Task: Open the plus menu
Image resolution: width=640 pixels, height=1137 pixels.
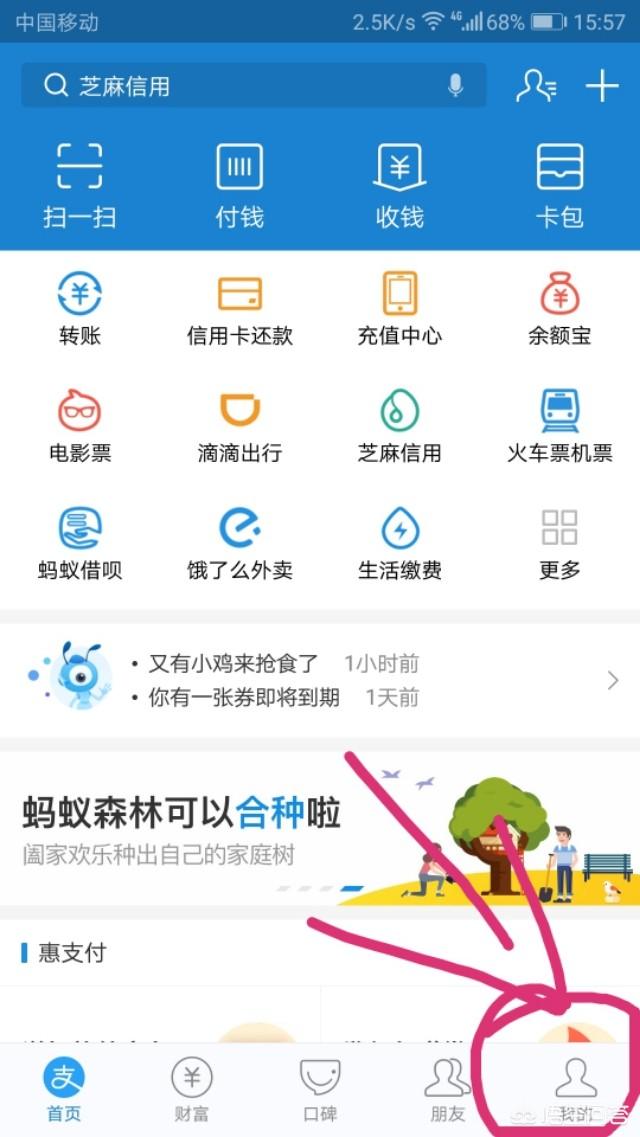Action: click(602, 86)
